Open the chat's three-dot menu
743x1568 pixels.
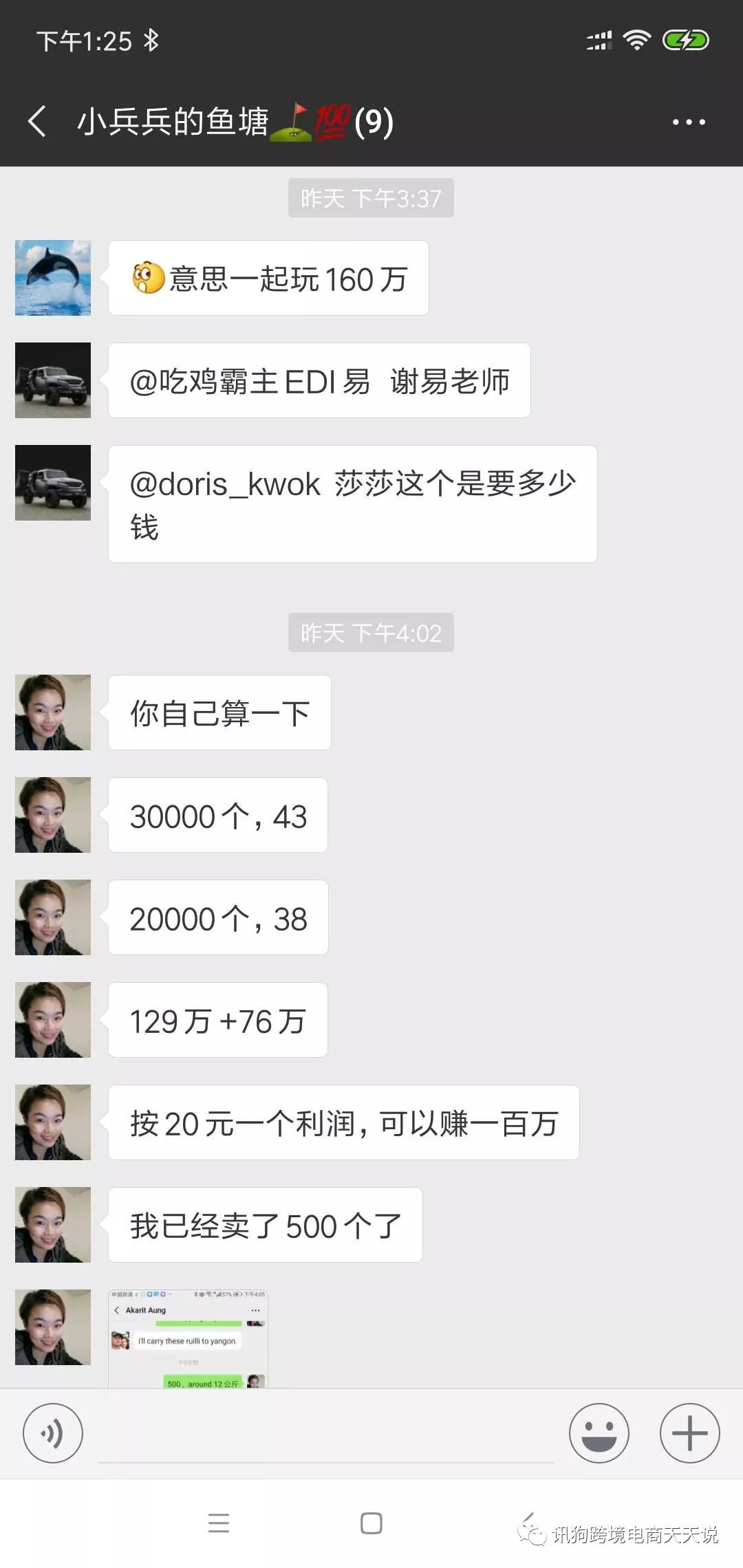coord(689,122)
